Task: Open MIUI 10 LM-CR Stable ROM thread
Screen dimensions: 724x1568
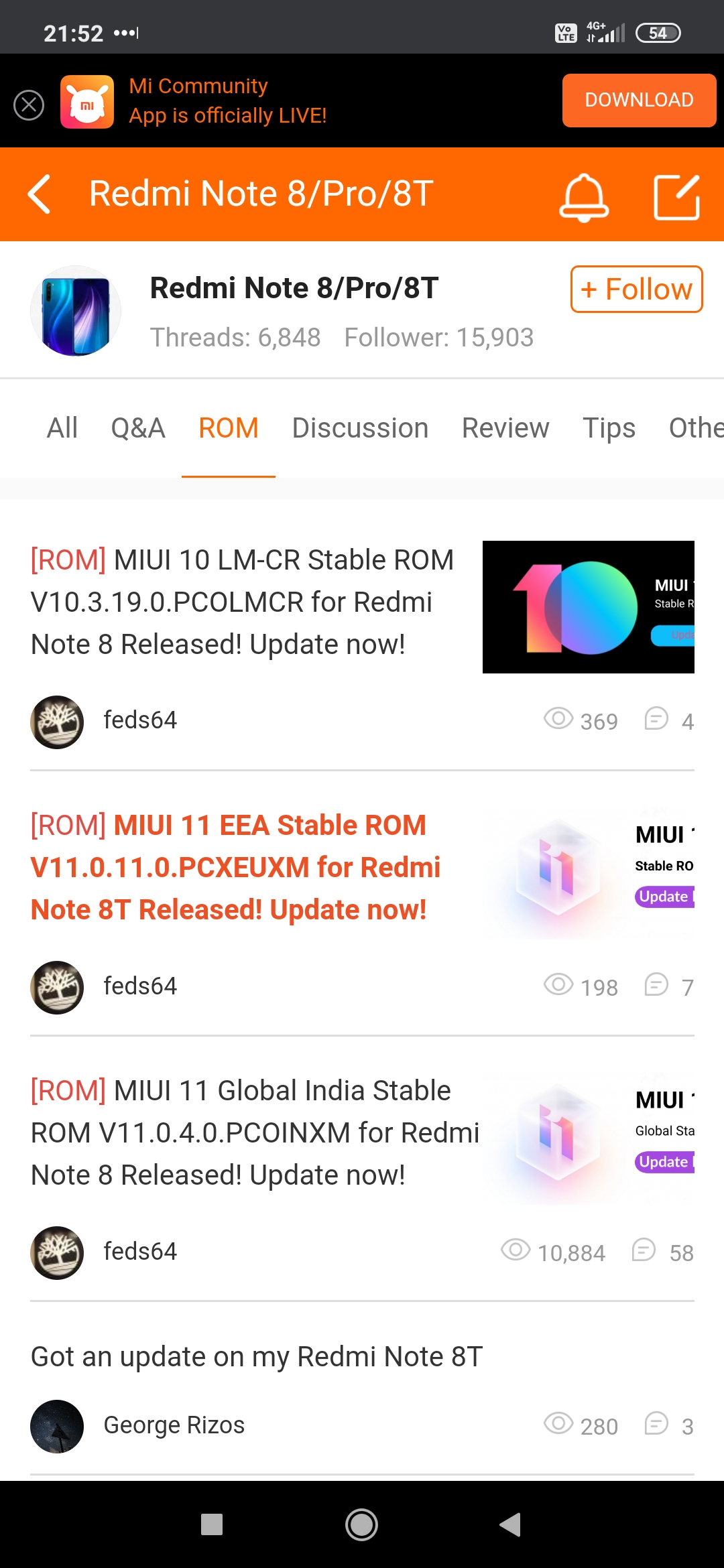Action: click(x=243, y=602)
